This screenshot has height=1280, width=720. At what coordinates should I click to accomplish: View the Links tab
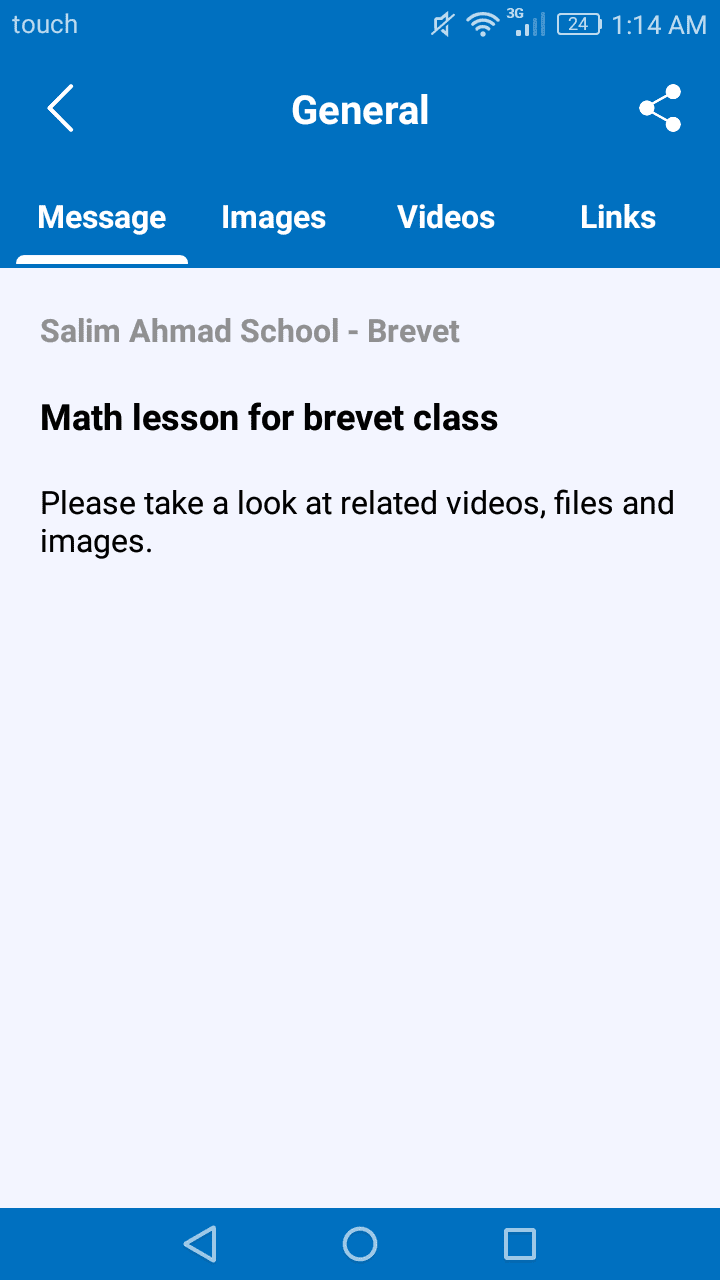coord(618,218)
